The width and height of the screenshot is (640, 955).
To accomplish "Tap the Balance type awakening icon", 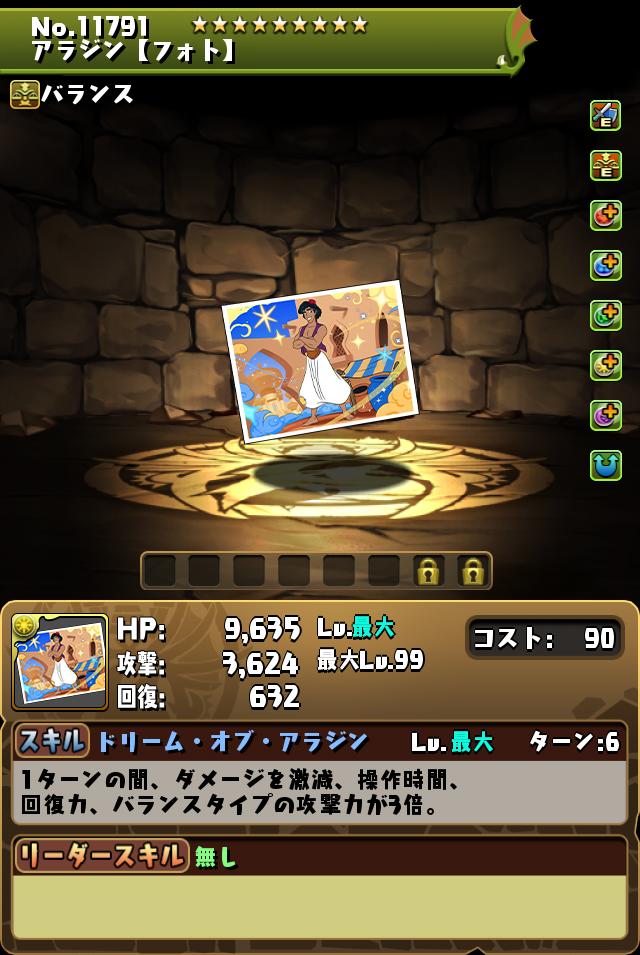I will tap(605, 165).
